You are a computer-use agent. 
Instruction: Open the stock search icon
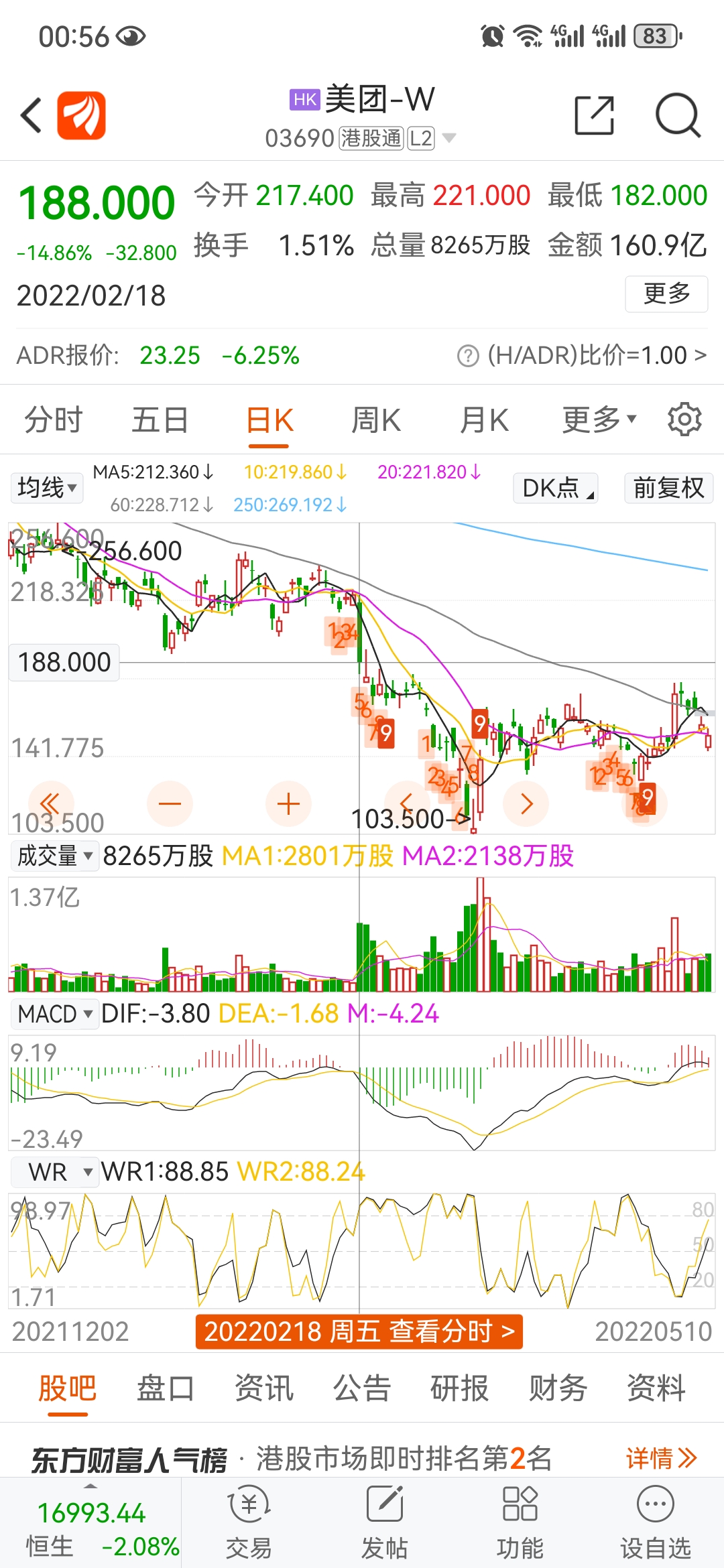(x=677, y=115)
